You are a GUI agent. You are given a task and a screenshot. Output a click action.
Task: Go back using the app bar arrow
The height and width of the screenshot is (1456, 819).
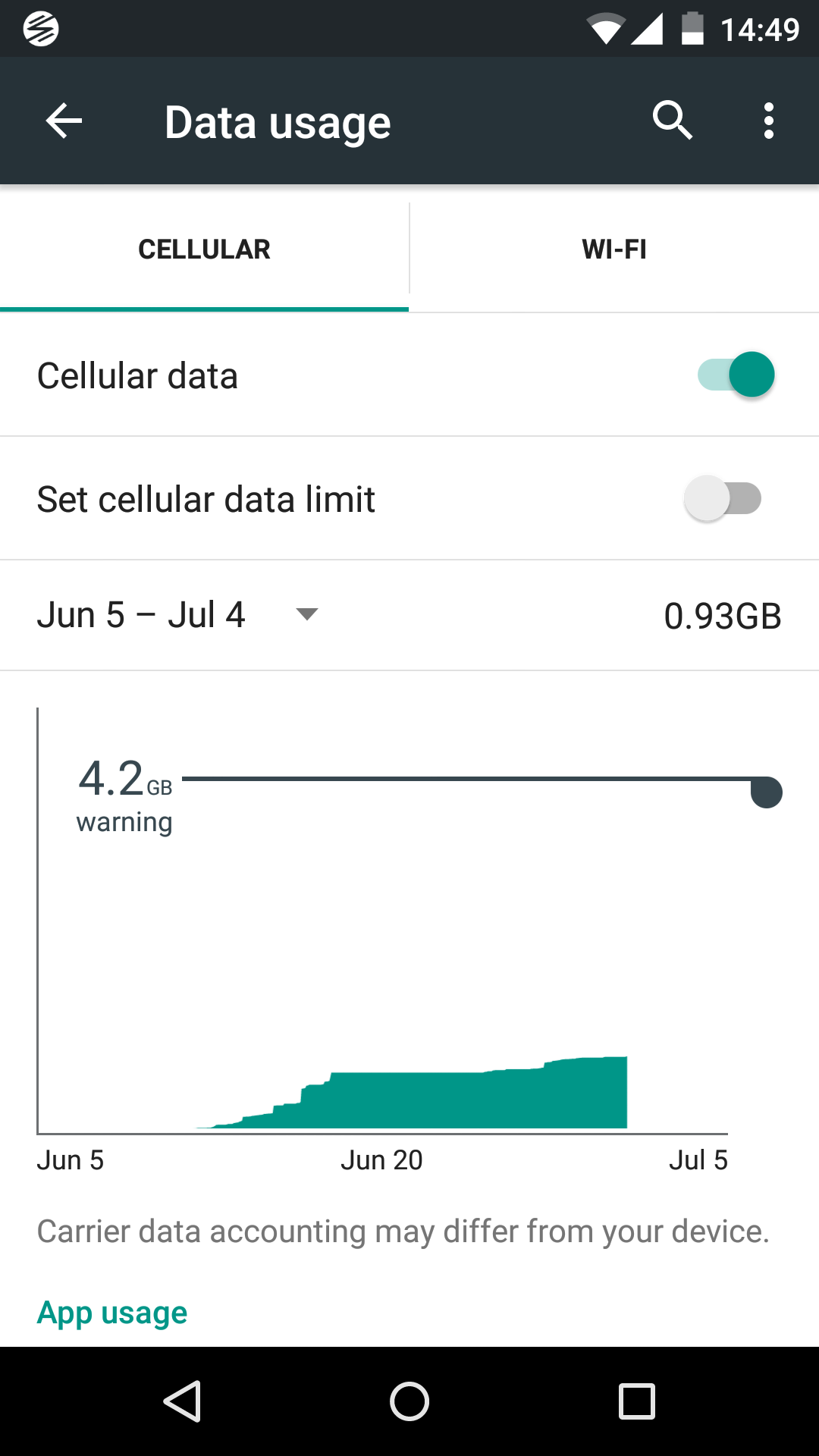tap(64, 121)
